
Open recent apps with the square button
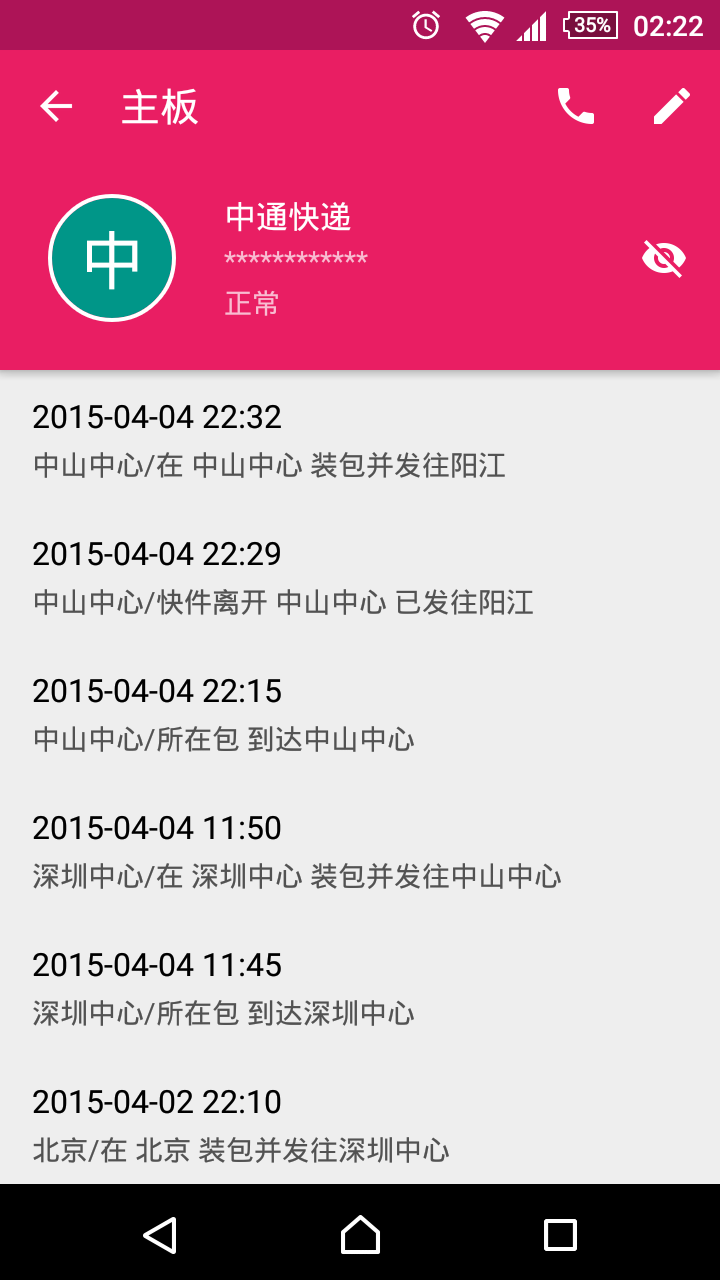[x=560, y=1234]
